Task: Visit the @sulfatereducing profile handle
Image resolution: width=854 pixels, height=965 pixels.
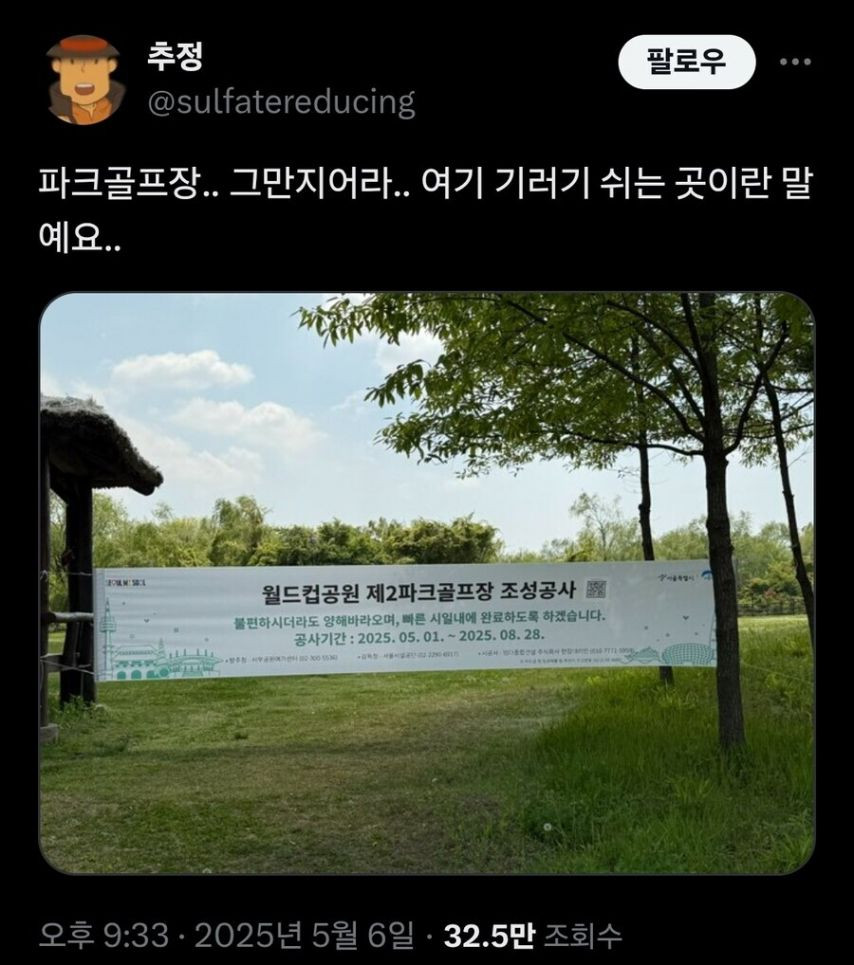Action: pos(281,102)
